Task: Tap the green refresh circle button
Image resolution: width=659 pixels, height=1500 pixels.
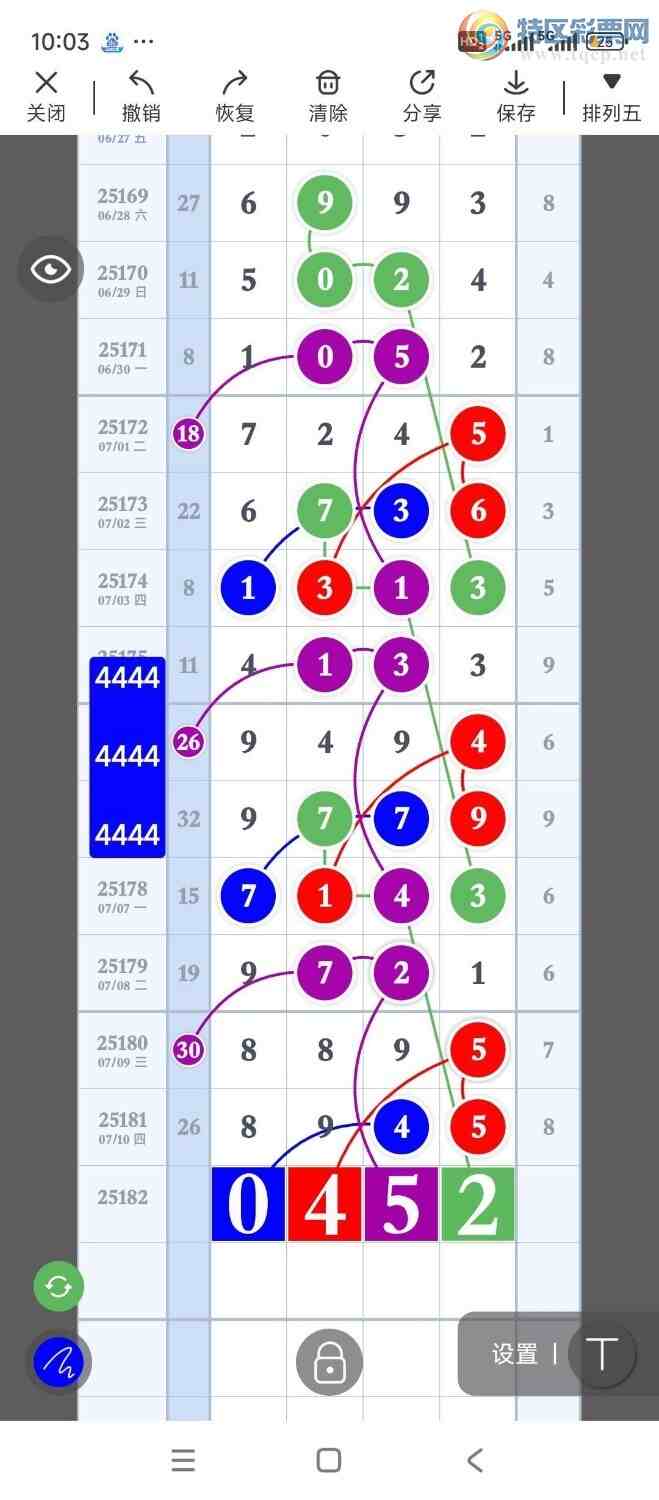Action: click(x=59, y=1286)
